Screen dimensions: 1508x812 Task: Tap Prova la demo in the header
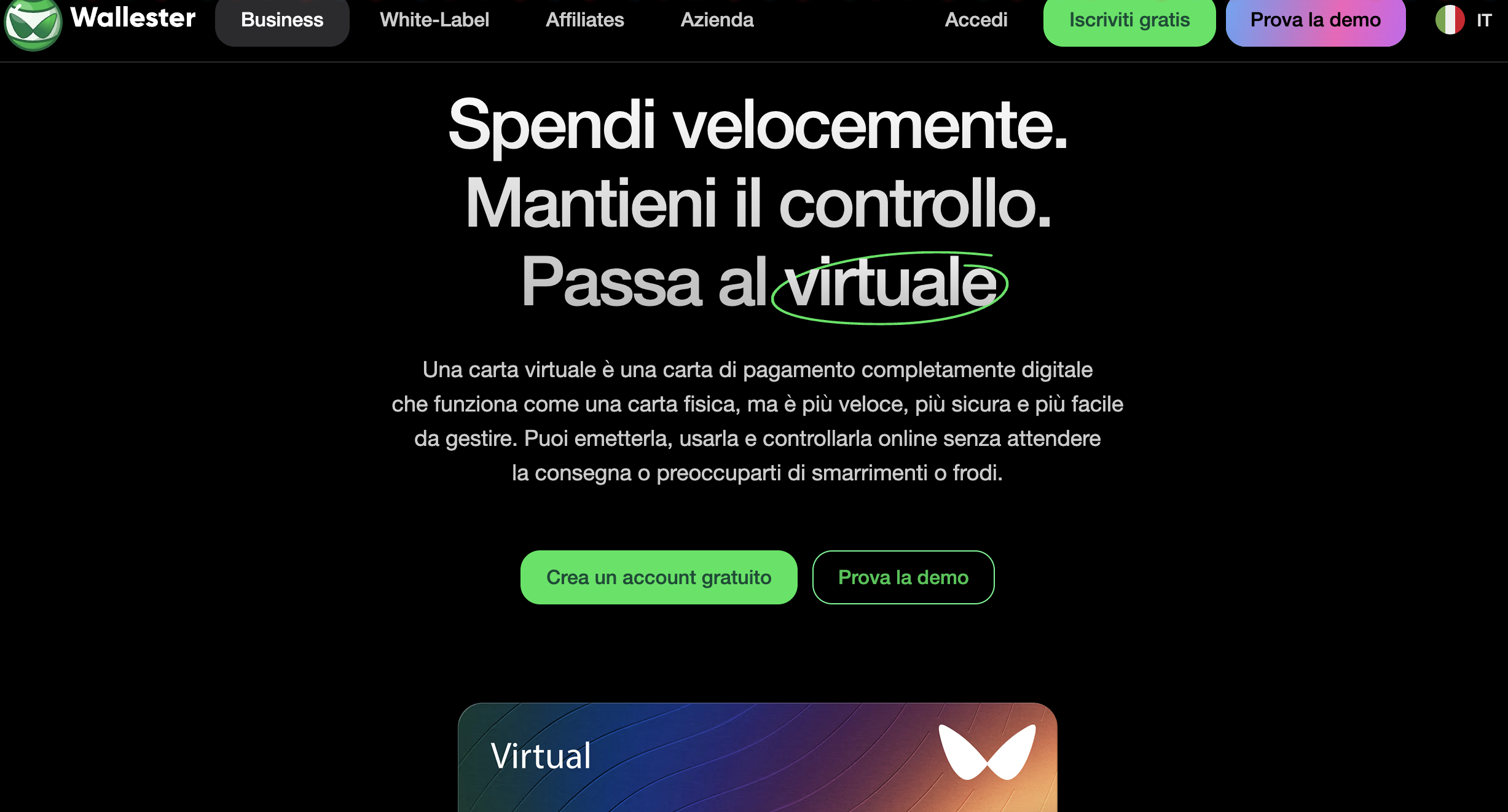tap(1315, 20)
